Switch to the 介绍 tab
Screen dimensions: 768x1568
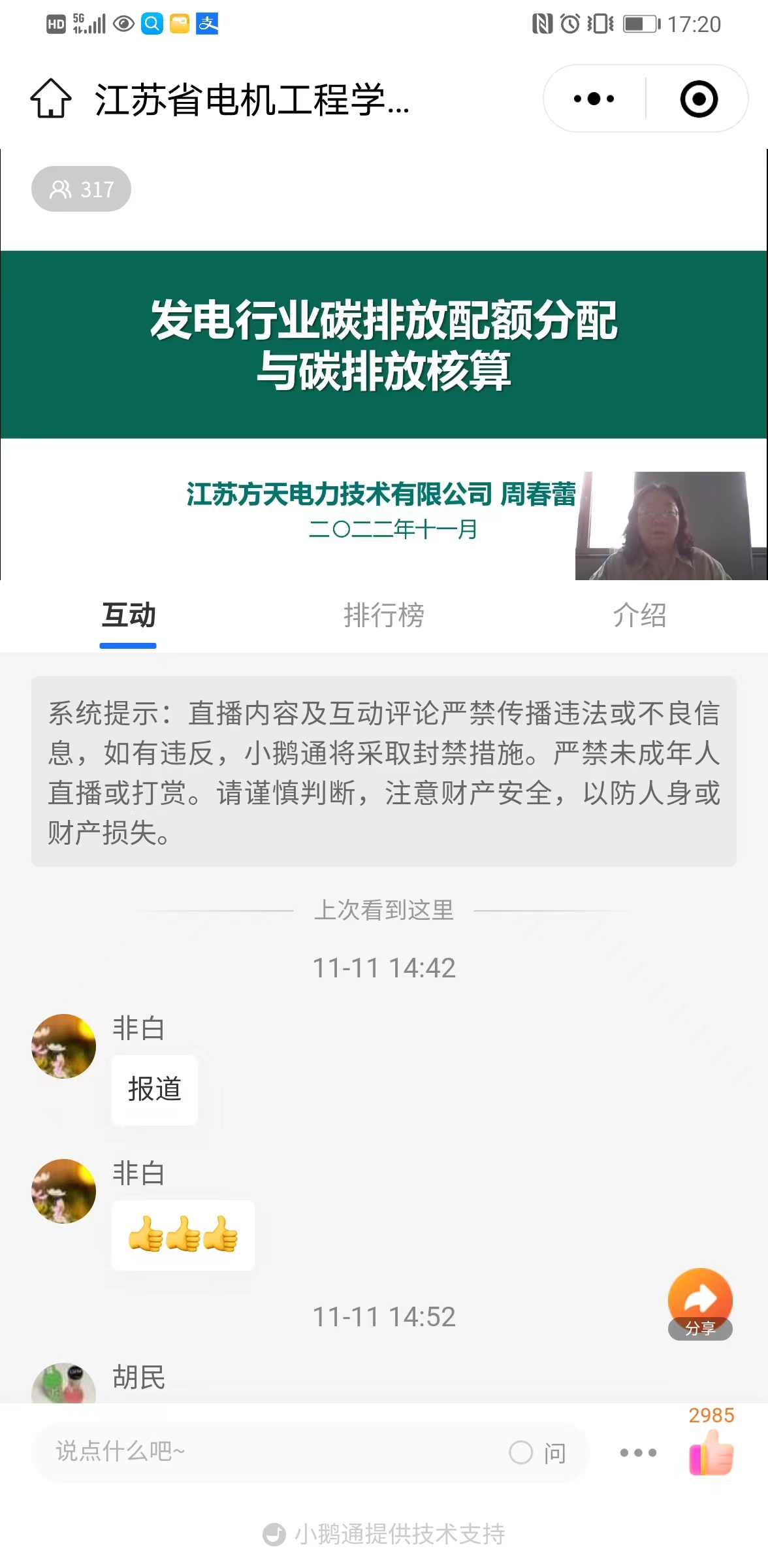639,615
